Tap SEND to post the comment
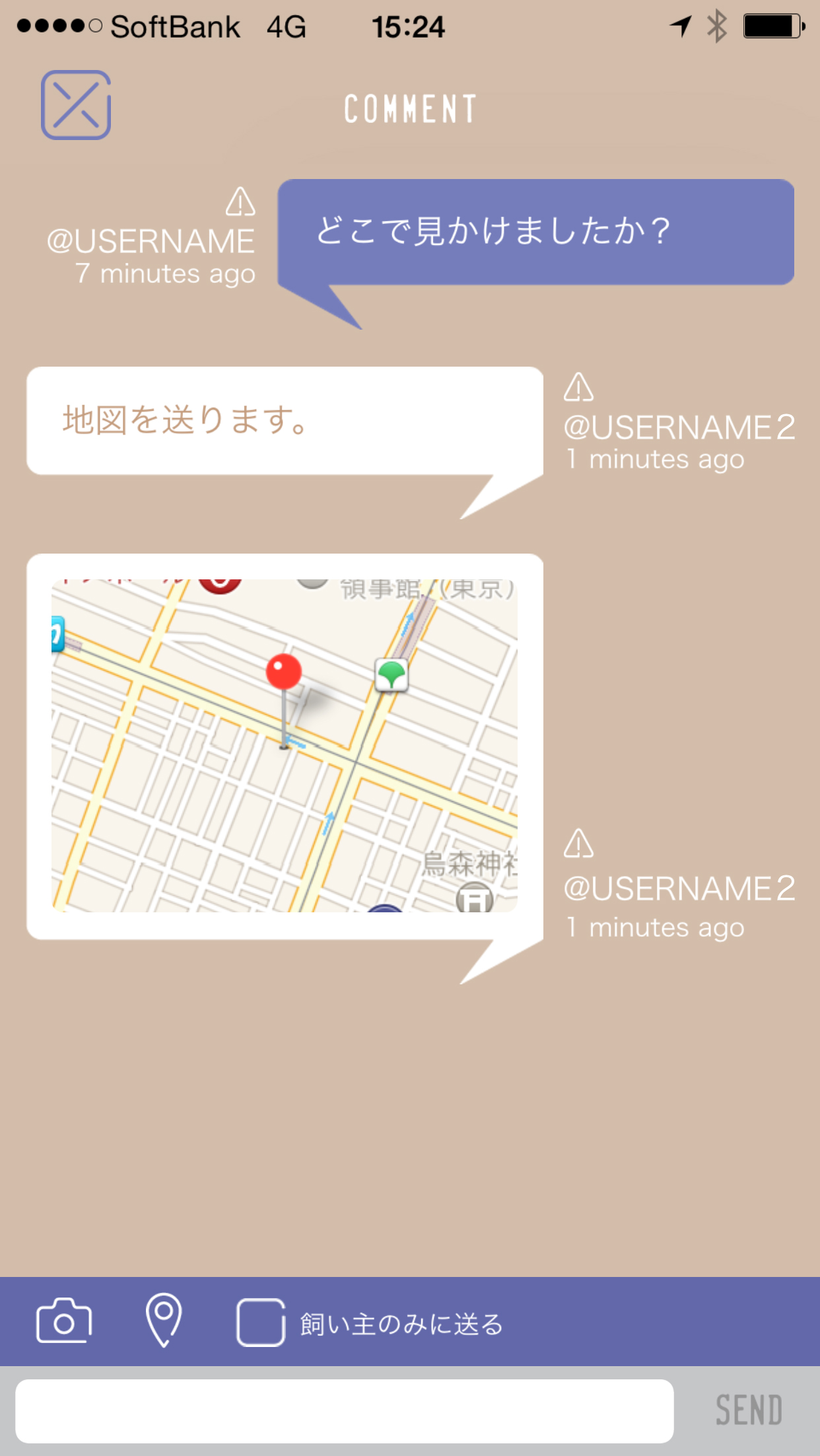The image size is (820, 1456). click(x=749, y=1411)
